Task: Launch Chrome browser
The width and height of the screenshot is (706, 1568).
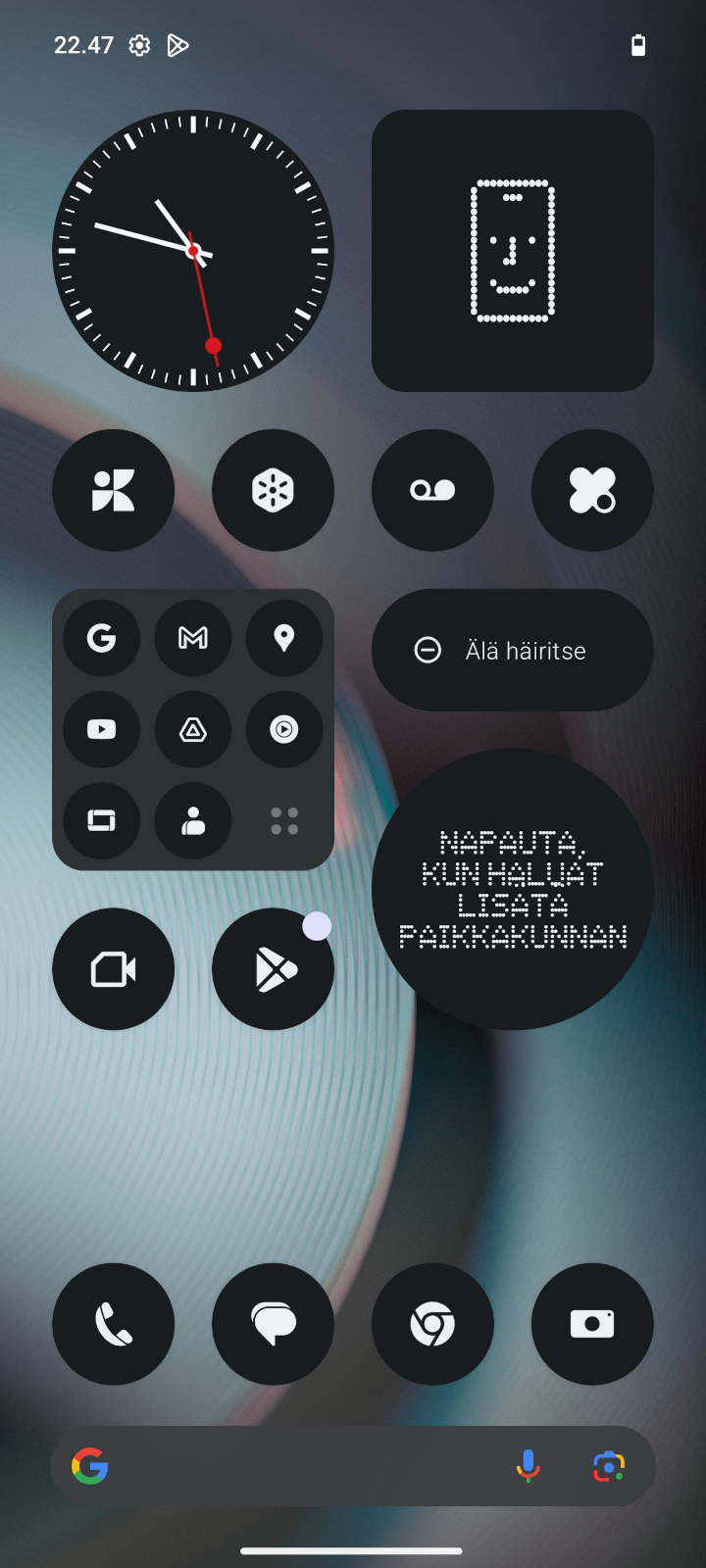Action: click(x=432, y=1324)
